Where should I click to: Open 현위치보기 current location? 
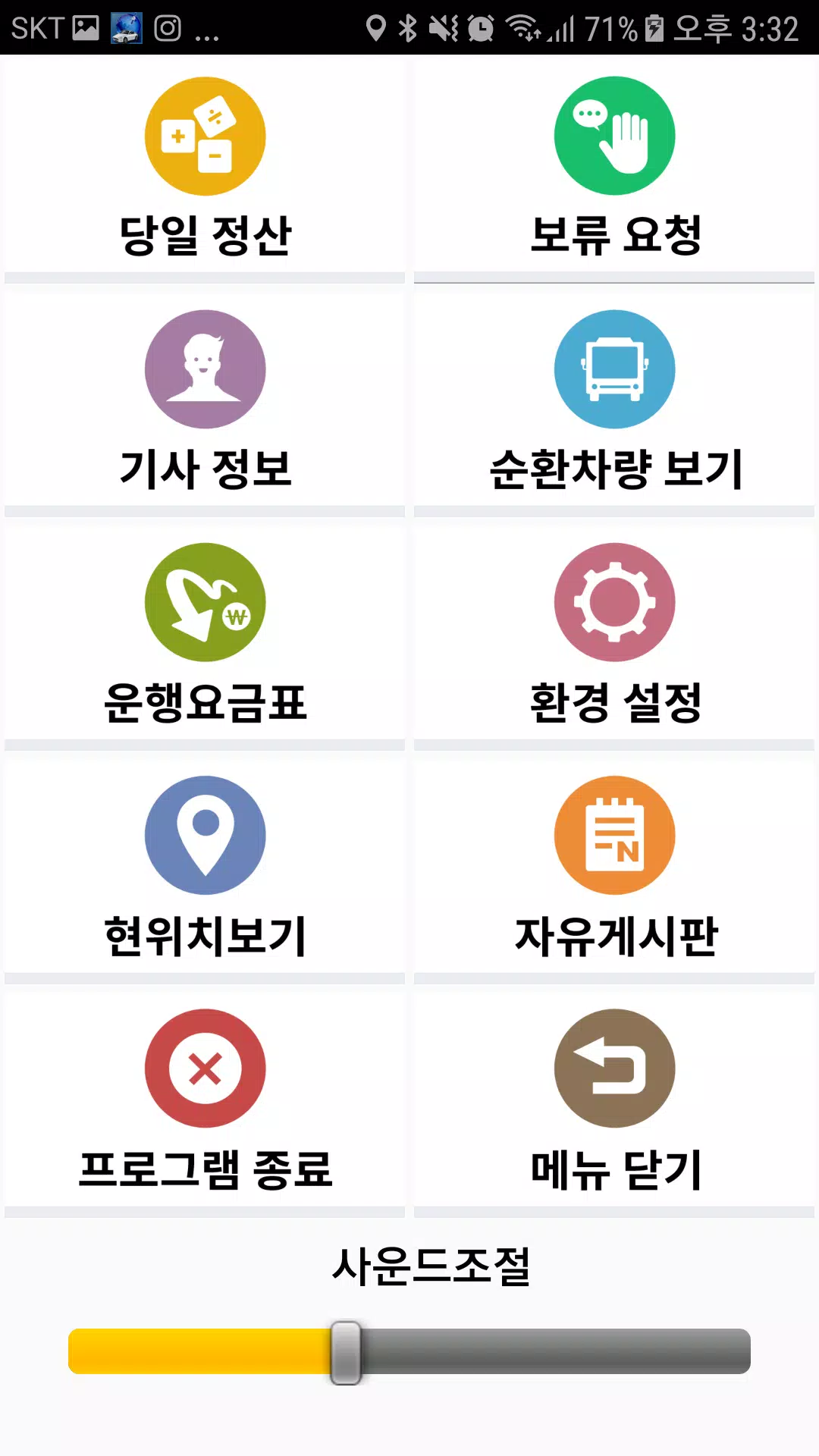tap(205, 866)
